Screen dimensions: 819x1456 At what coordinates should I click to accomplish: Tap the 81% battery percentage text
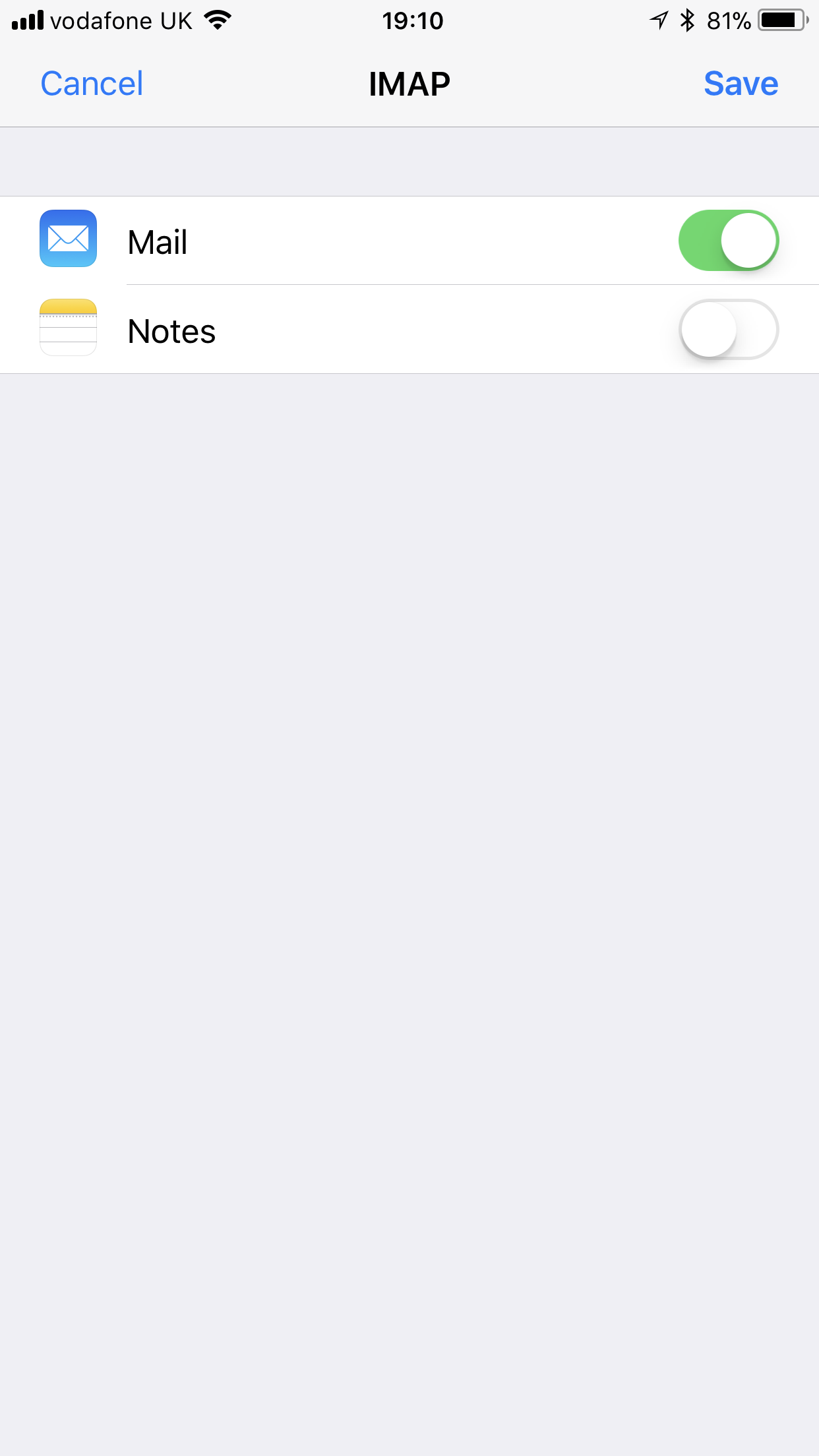click(728, 20)
